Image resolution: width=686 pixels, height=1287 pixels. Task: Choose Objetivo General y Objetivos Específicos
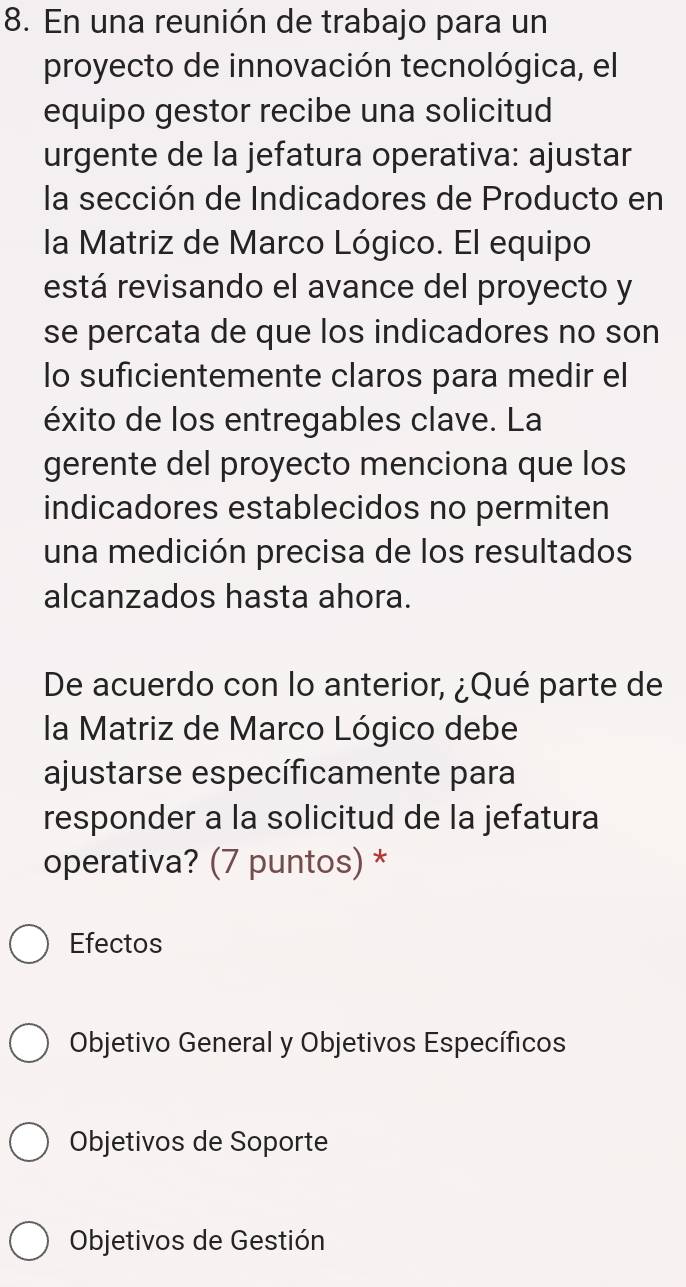[x=30, y=1043]
